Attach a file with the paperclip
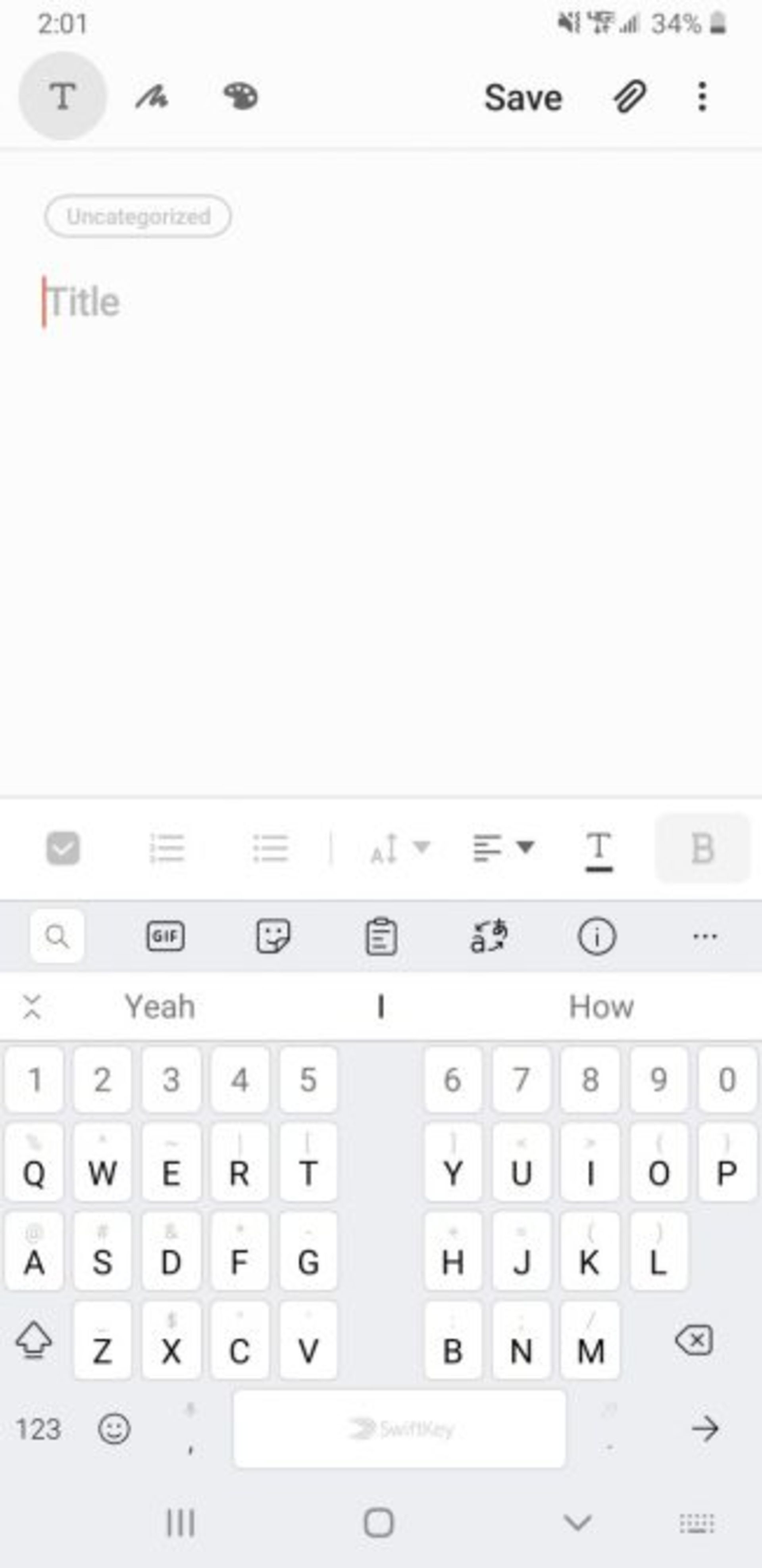The image size is (762, 1568). (629, 96)
